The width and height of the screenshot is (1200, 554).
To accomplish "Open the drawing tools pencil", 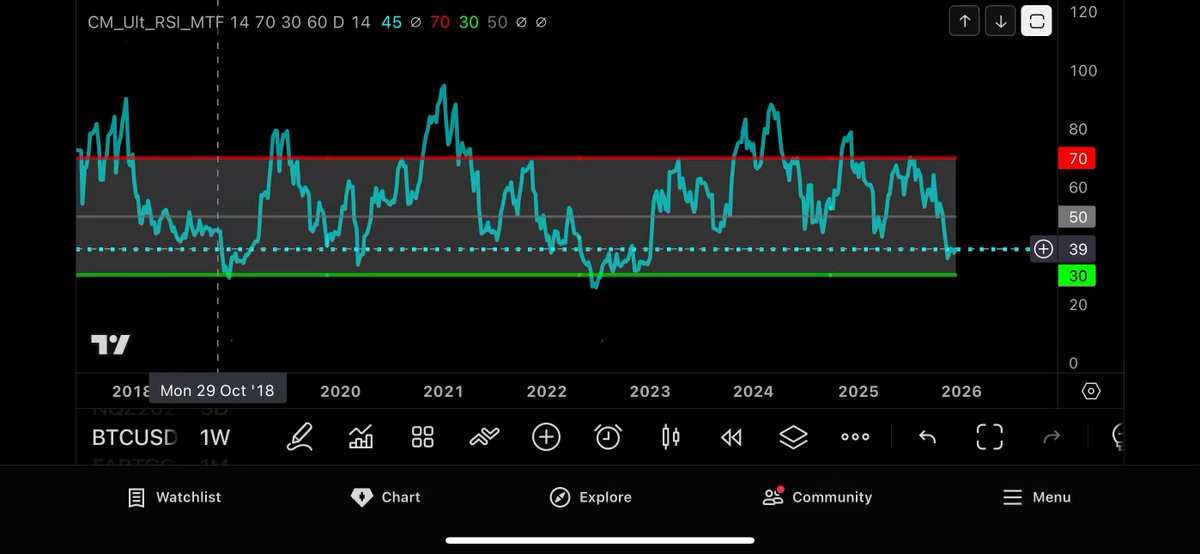I will click(x=299, y=437).
